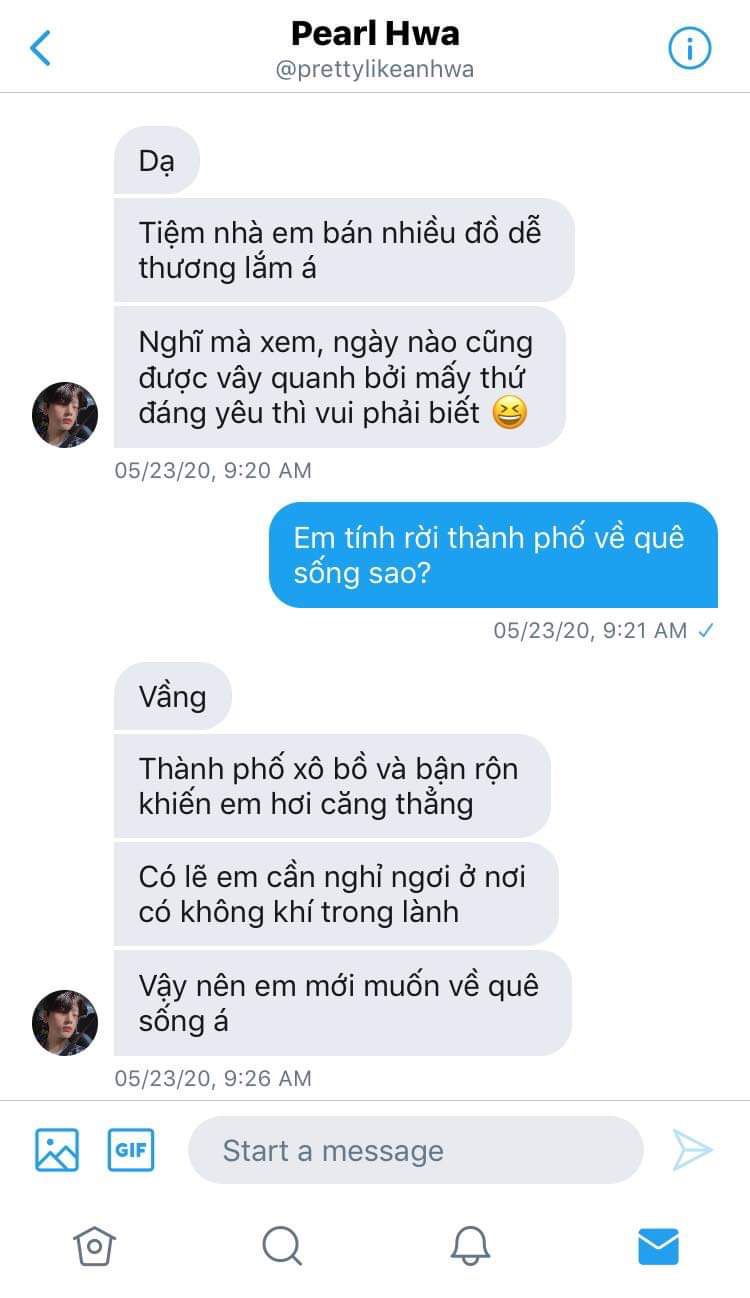Go back from the Pearl Hwa conversation
Screen dimensions: 750x1298
[40, 48]
